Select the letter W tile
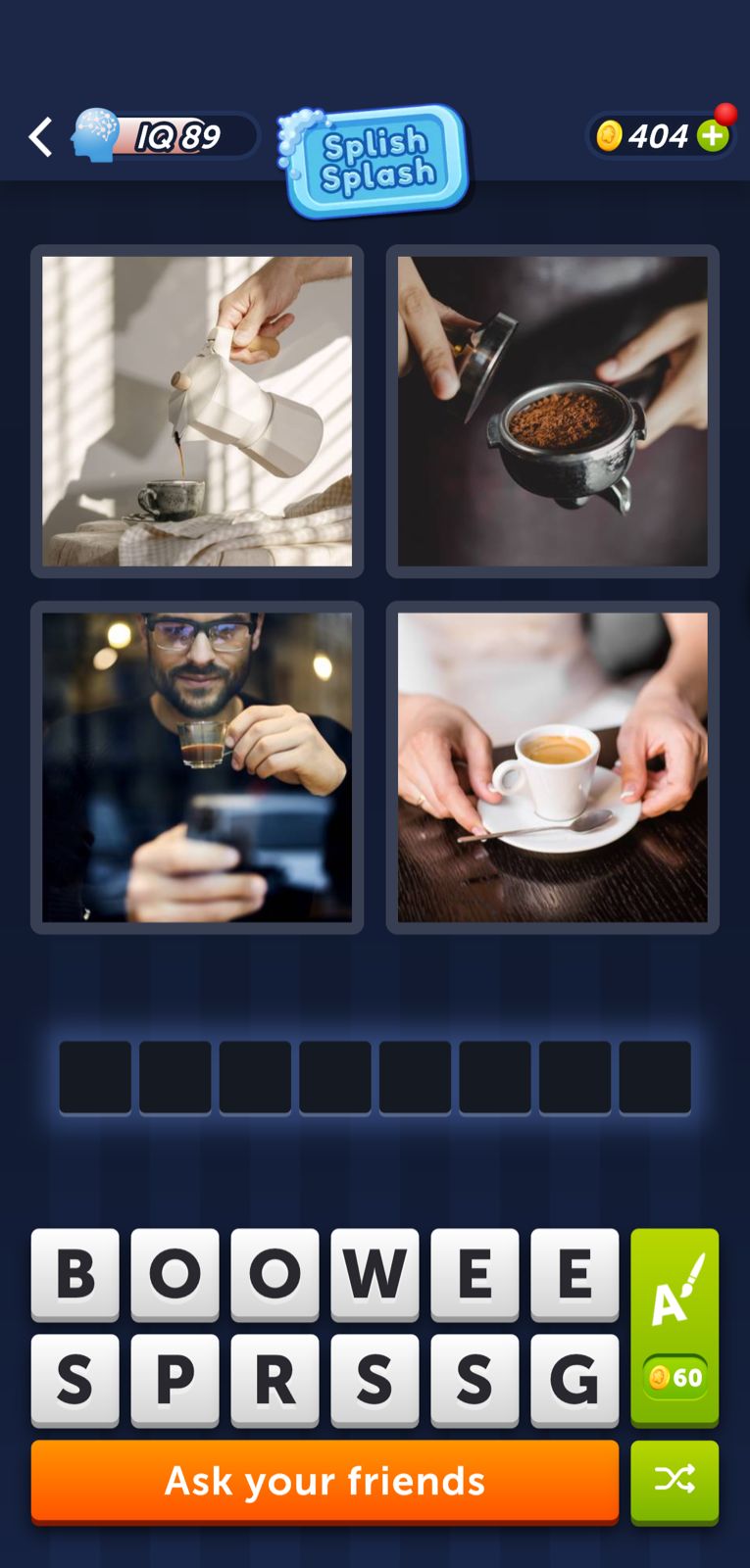Image resolution: width=750 pixels, height=1568 pixels. (375, 1273)
